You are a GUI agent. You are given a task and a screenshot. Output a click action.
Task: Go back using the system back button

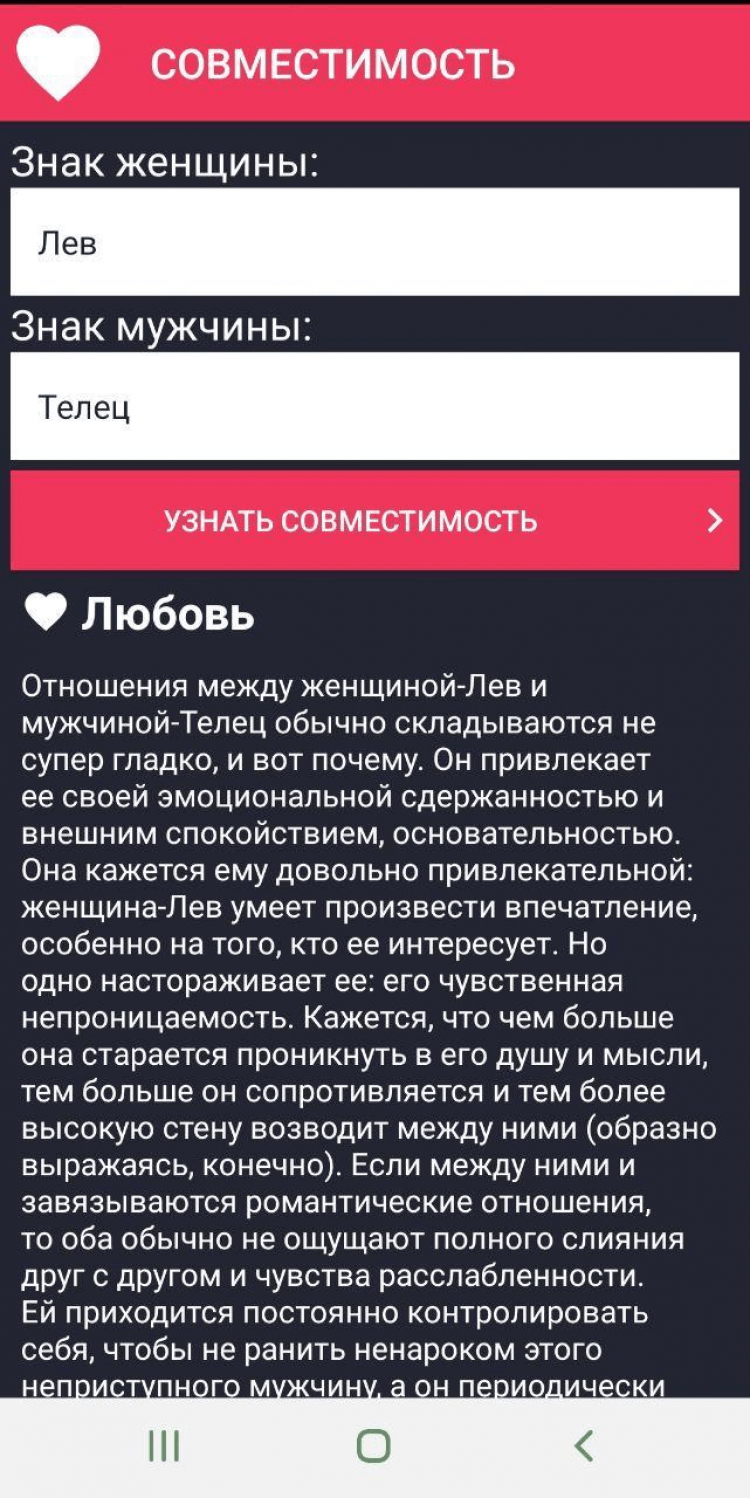(584, 1446)
